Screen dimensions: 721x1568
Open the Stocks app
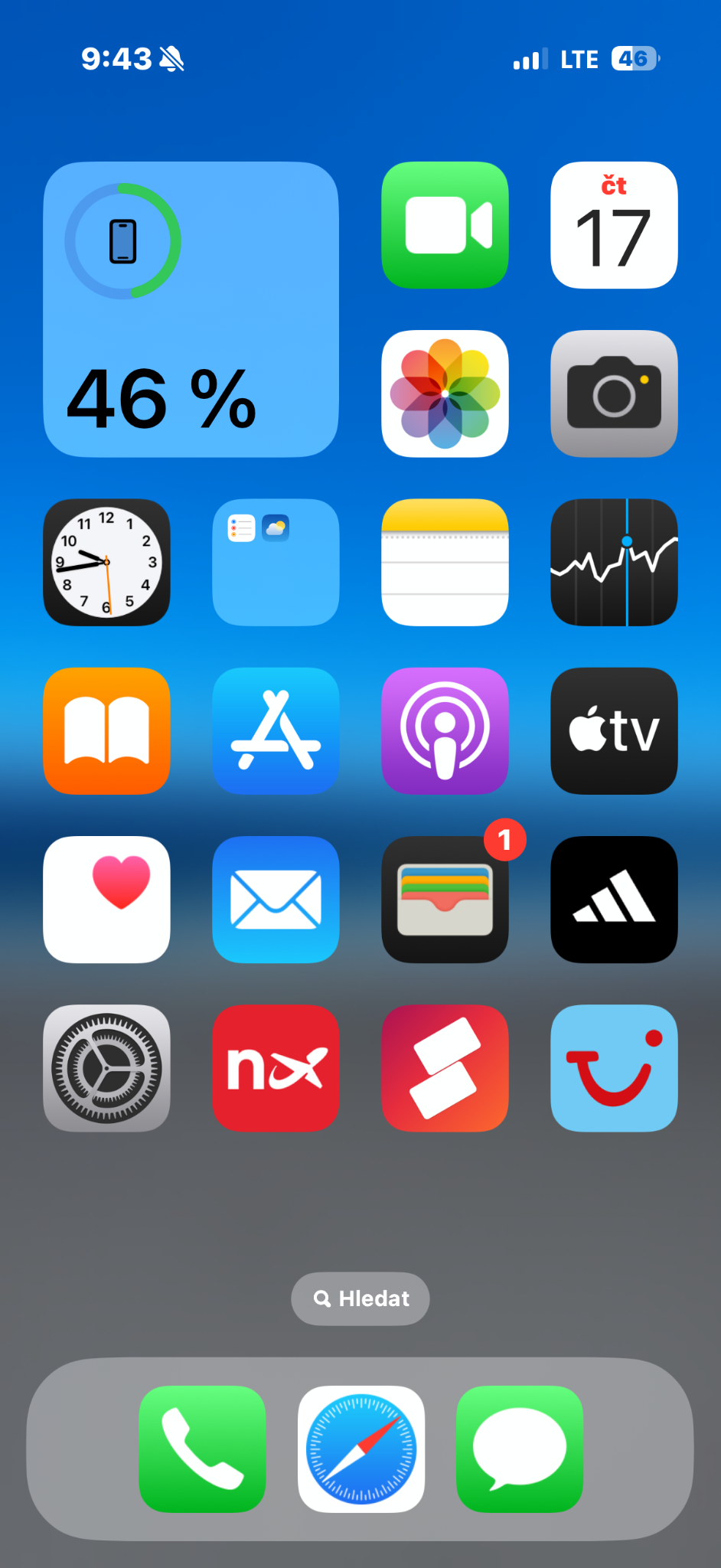[614, 563]
